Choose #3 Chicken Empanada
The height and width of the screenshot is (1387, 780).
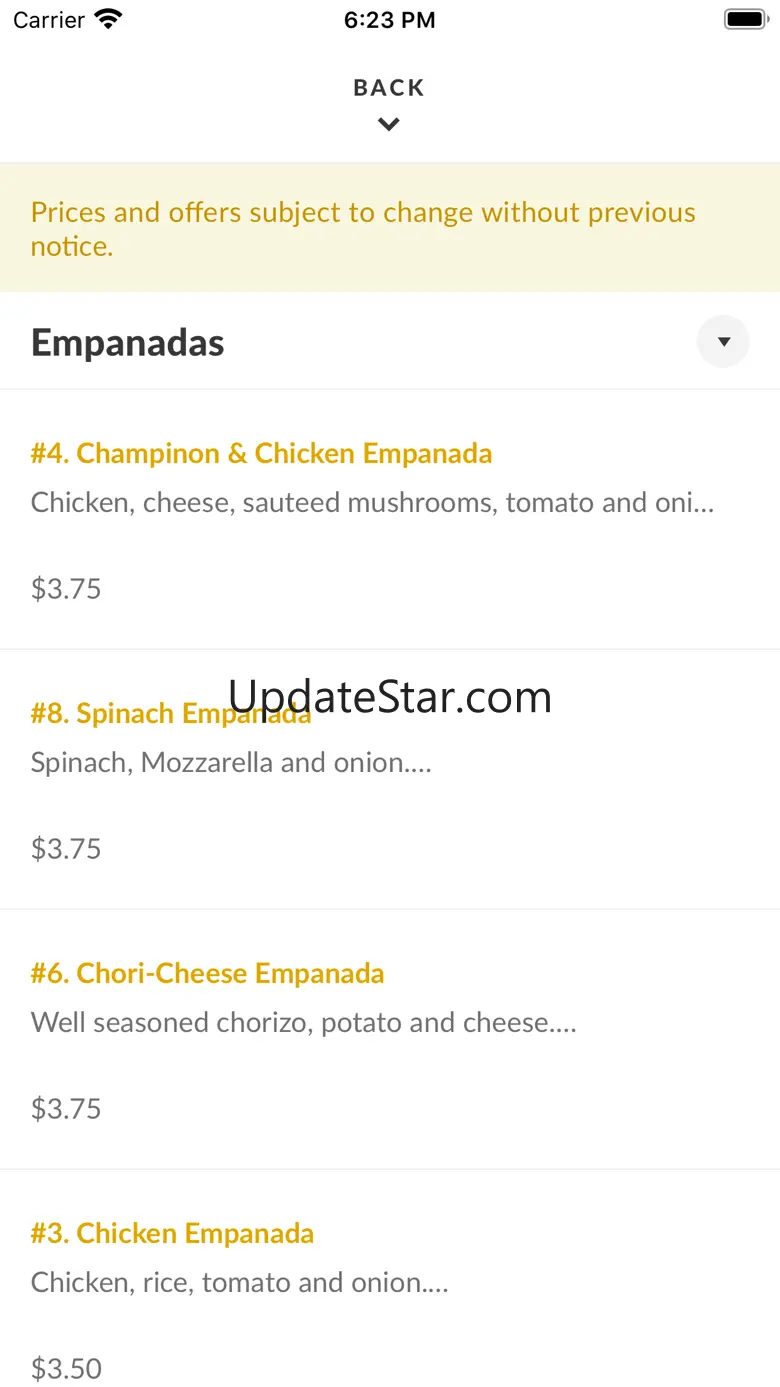[172, 1234]
